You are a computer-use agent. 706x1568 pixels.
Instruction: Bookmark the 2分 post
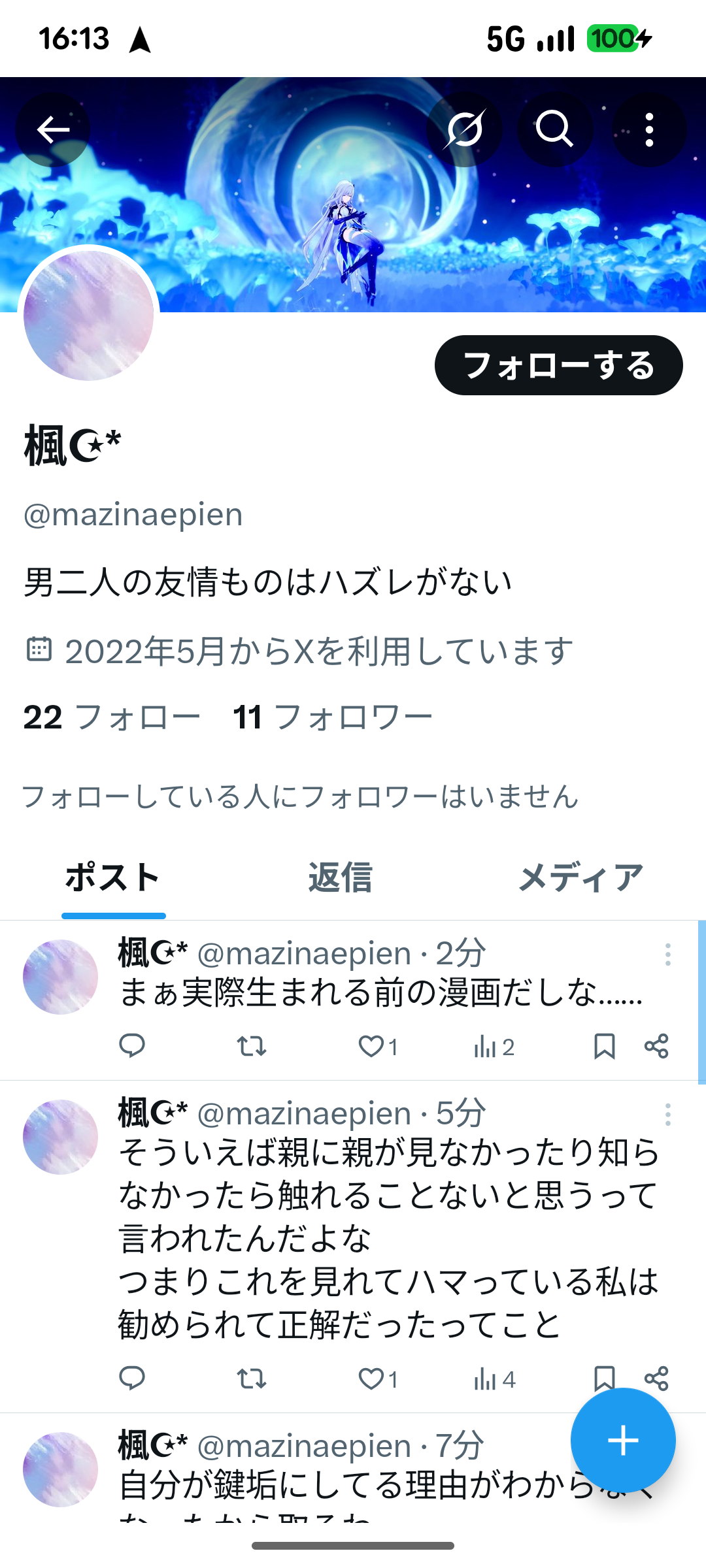point(604,1047)
